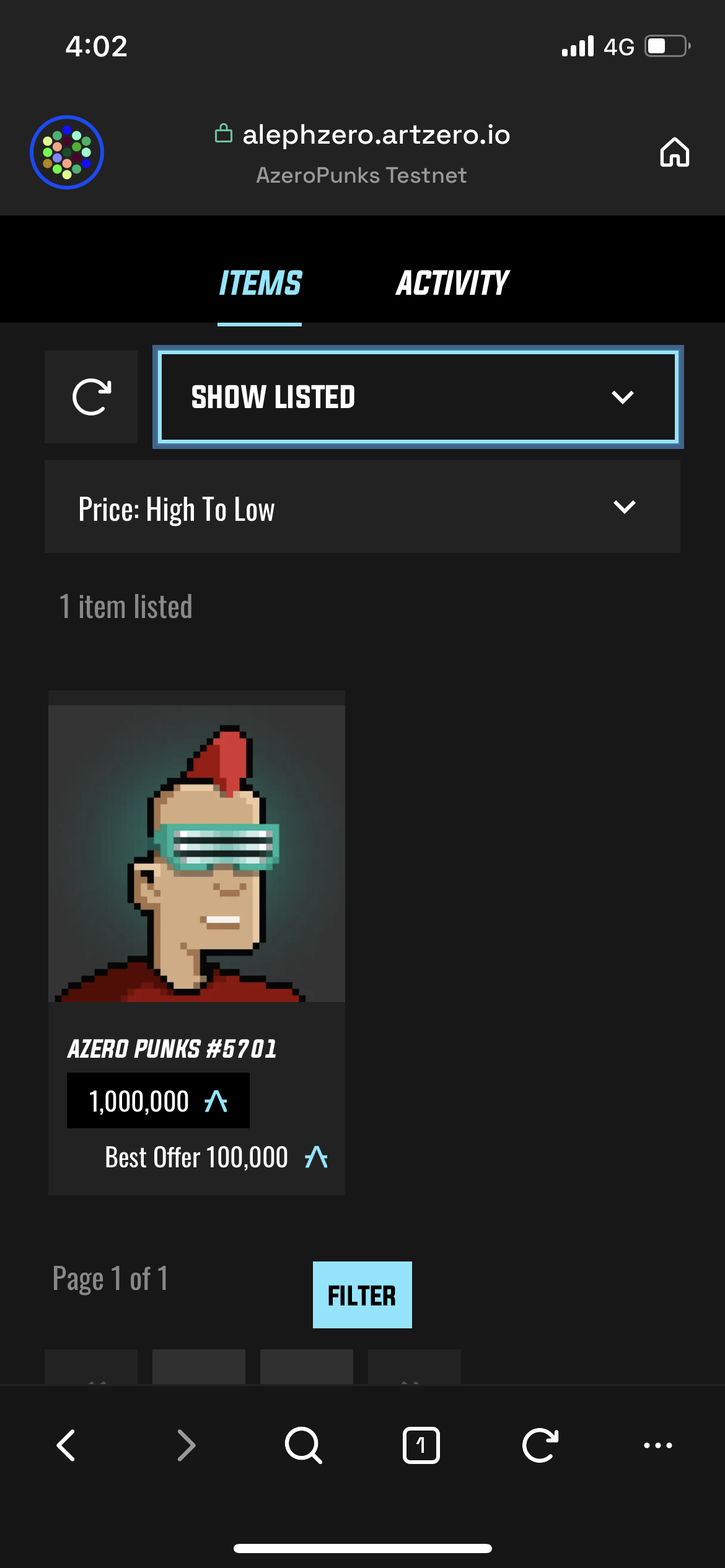
Task: Open the wallet account avatar
Action: tap(67, 152)
